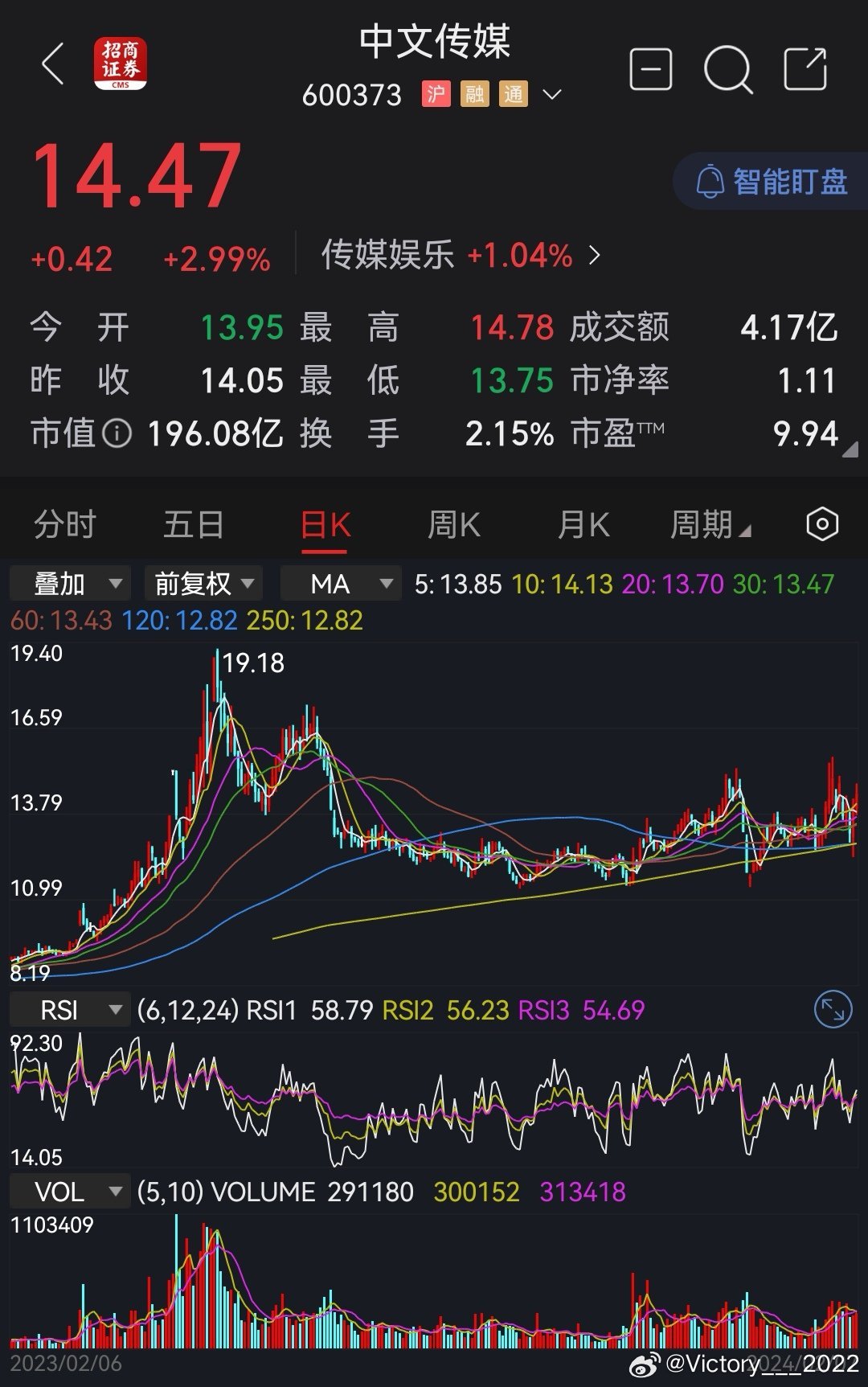Screen dimensions: 868x1387
Task: Open the stock search
Action: click(727, 69)
